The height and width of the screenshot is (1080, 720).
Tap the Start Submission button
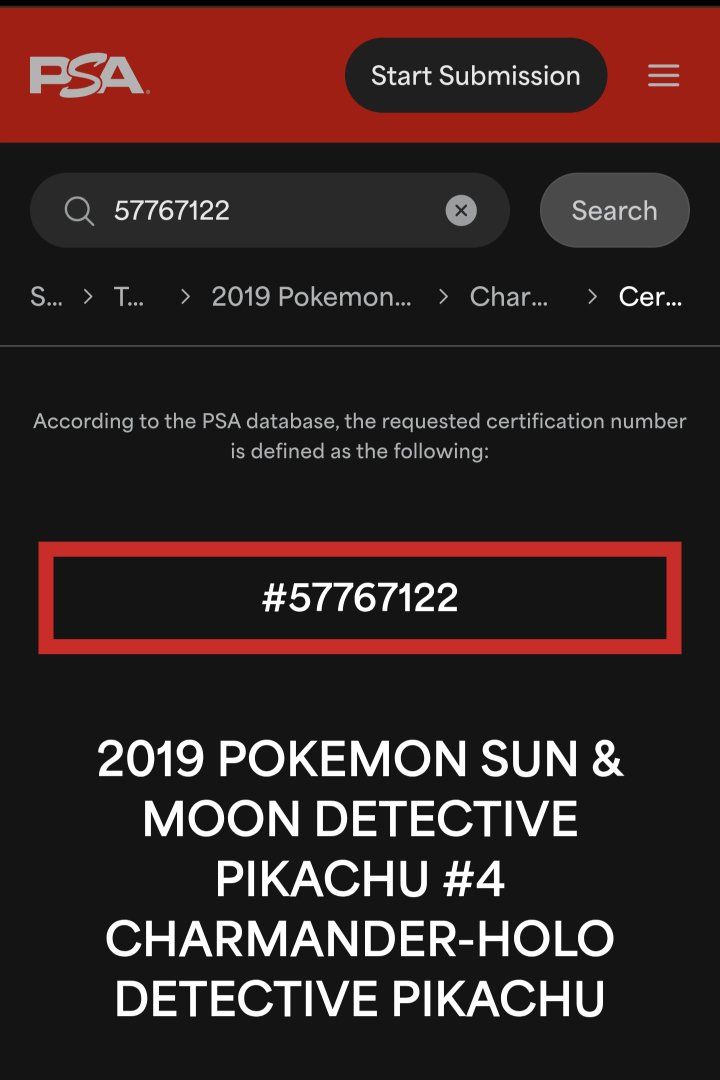coord(475,76)
